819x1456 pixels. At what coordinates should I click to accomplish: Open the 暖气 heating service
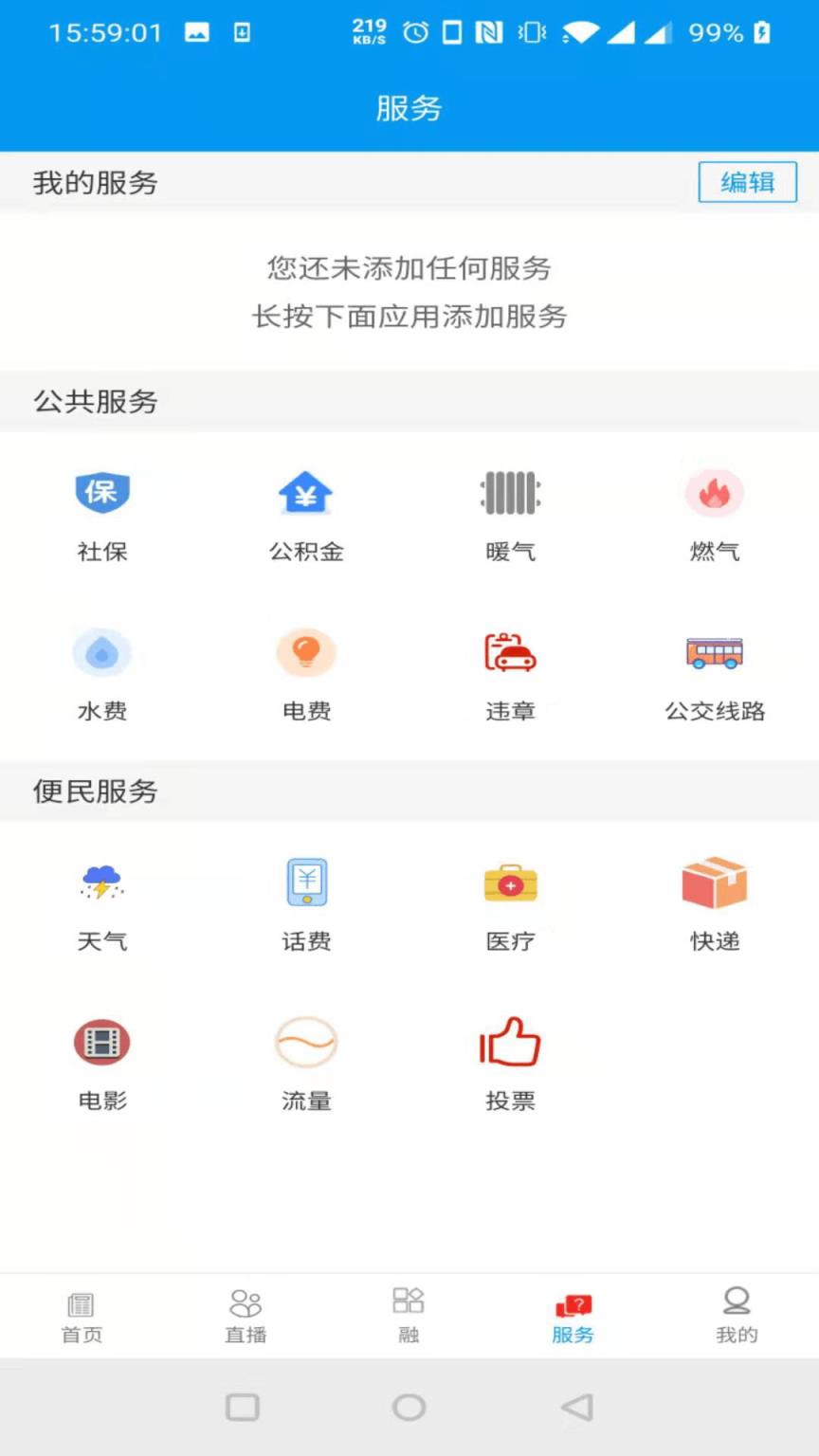(x=510, y=512)
